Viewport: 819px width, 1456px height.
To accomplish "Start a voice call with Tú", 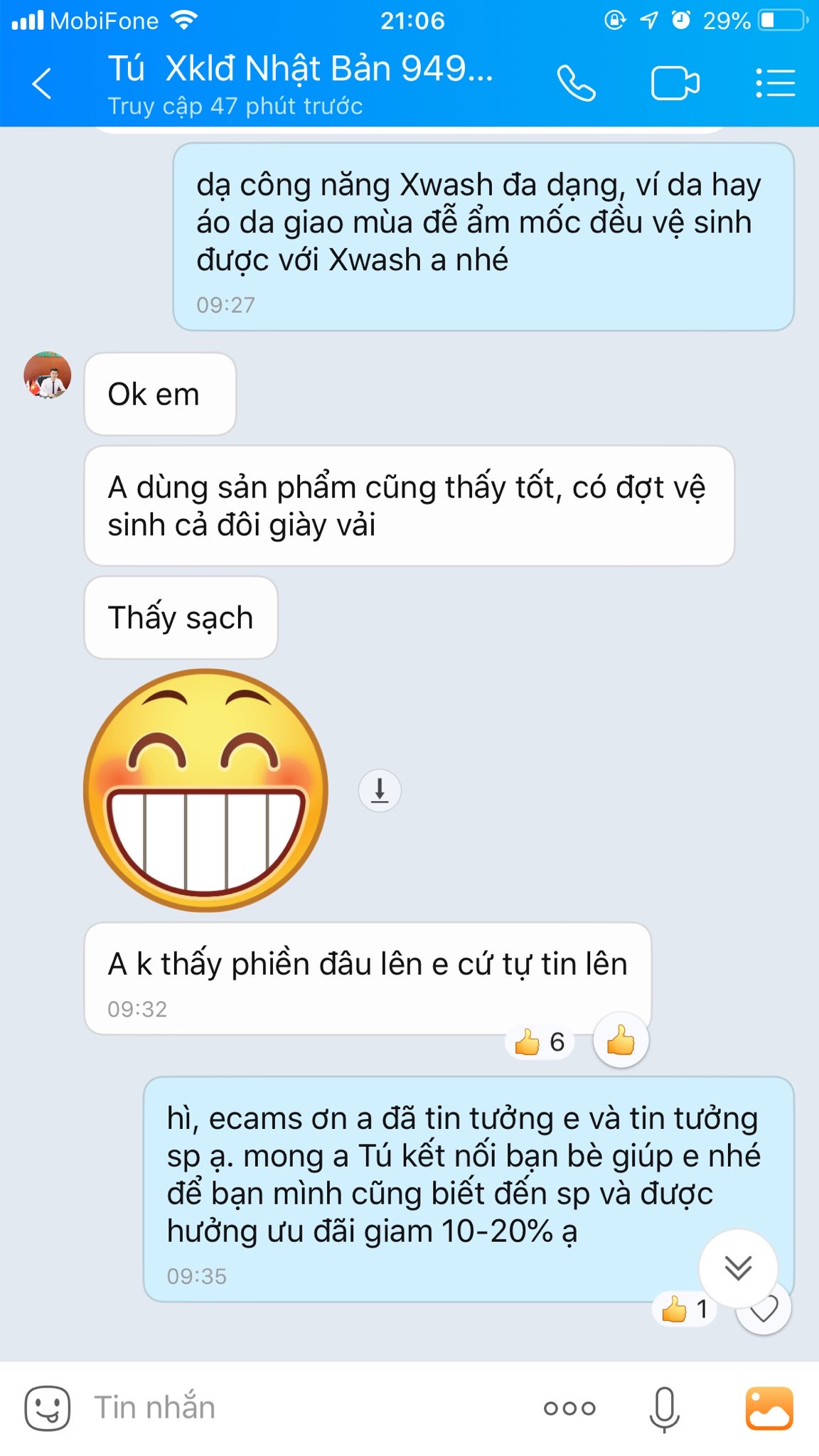I will pyautogui.click(x=576, y=84).
